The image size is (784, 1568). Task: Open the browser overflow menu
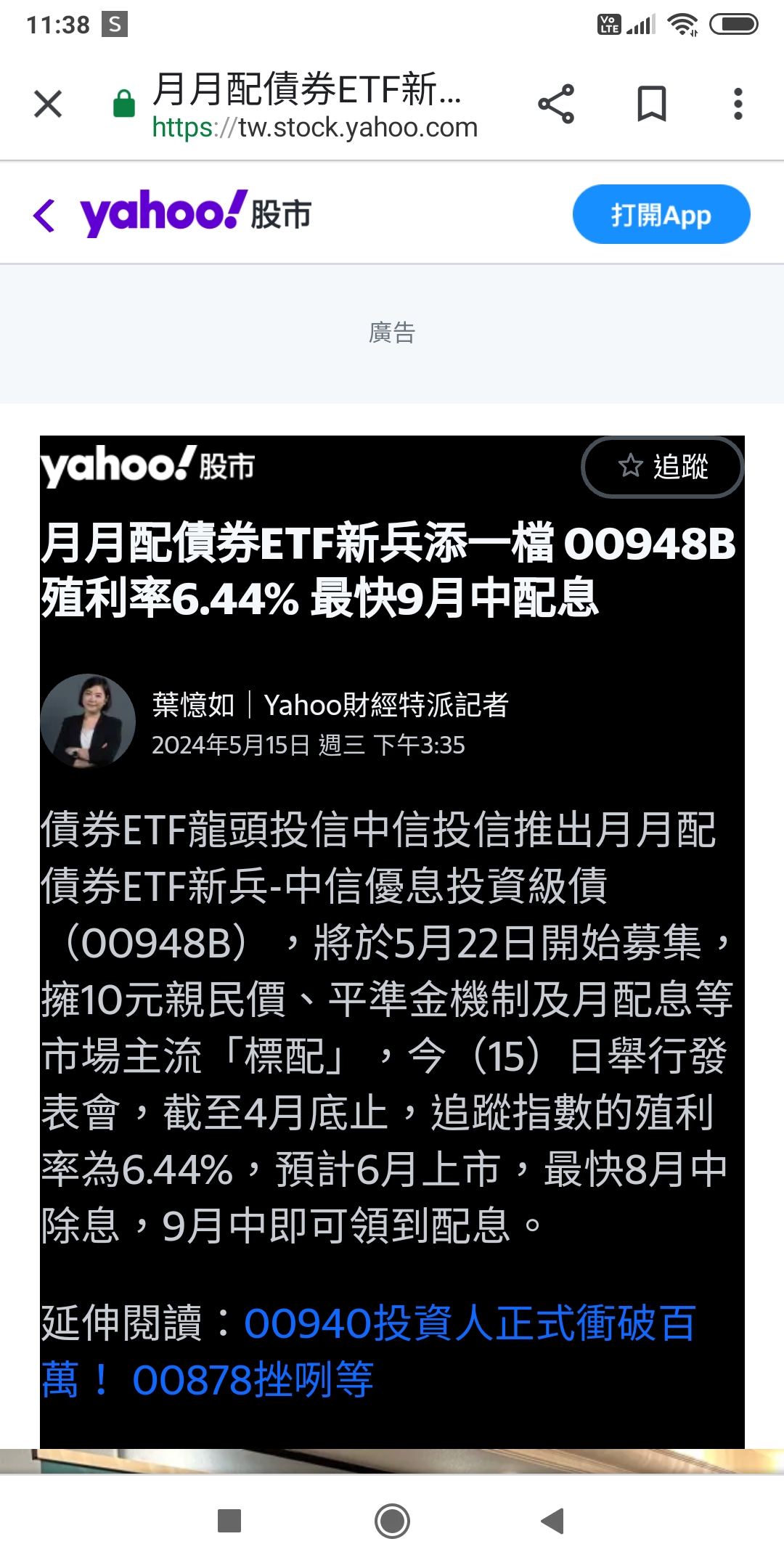pyautogui.click(x=738, y=104)
